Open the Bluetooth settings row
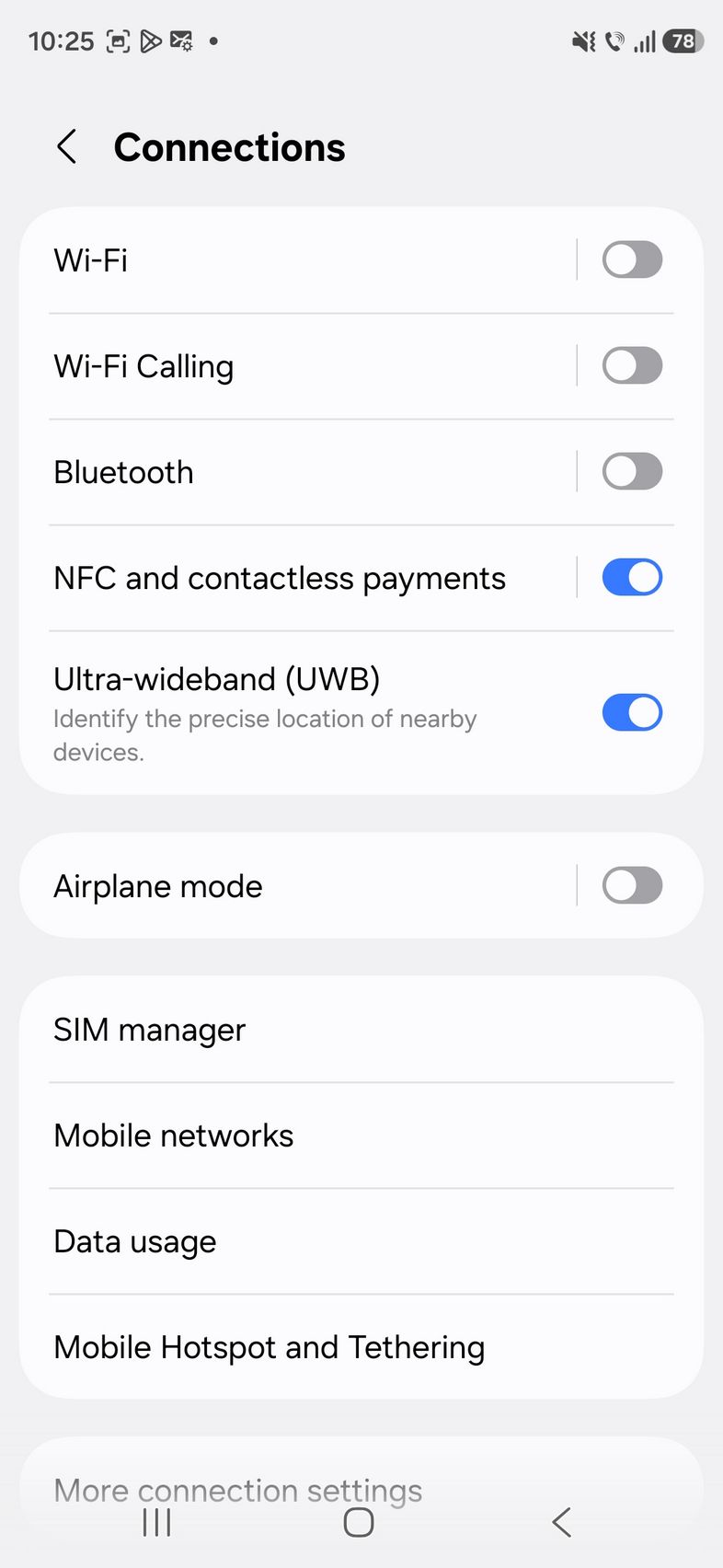The width and height of the screenshot is (723, 1568). [x=276, y=472]
